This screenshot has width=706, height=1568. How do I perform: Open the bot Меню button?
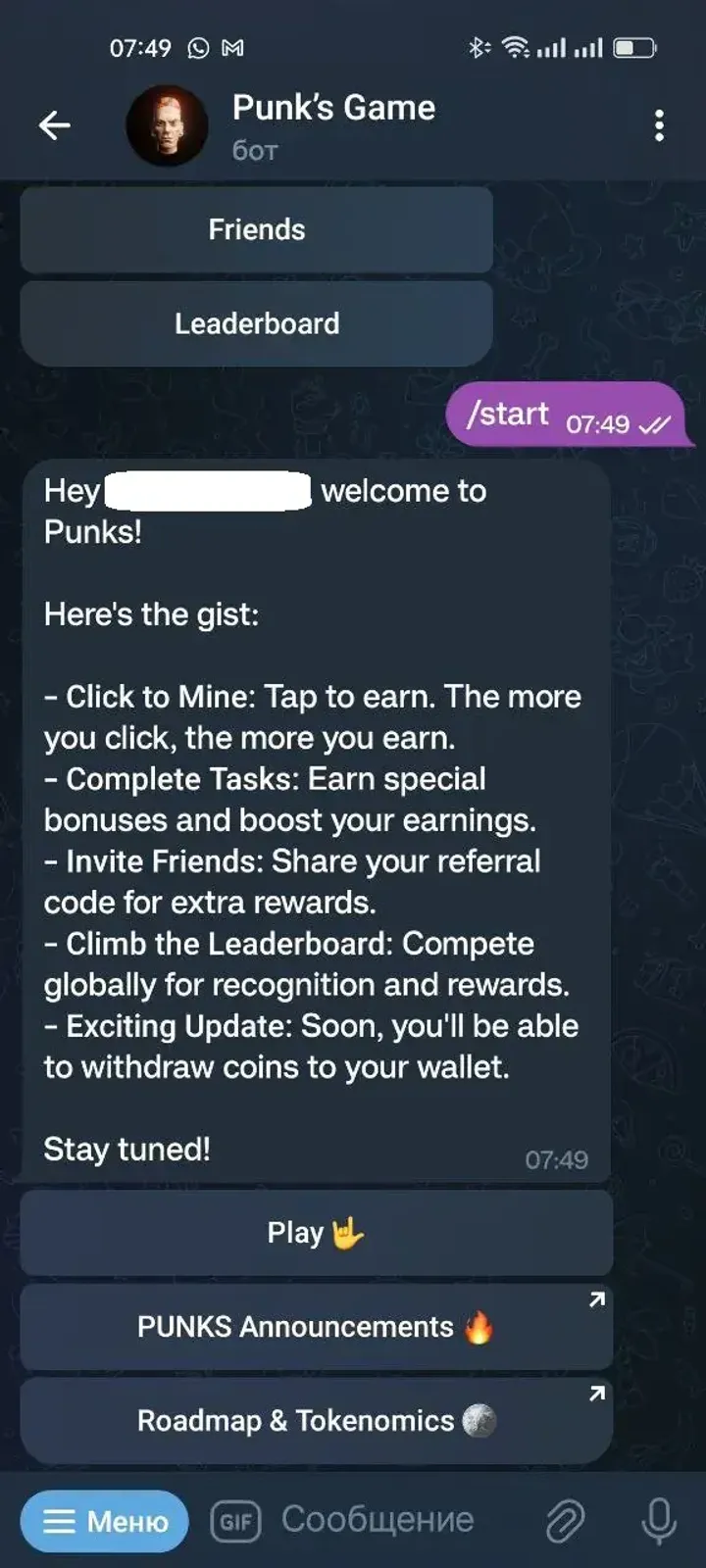(x=105, y=1521)
